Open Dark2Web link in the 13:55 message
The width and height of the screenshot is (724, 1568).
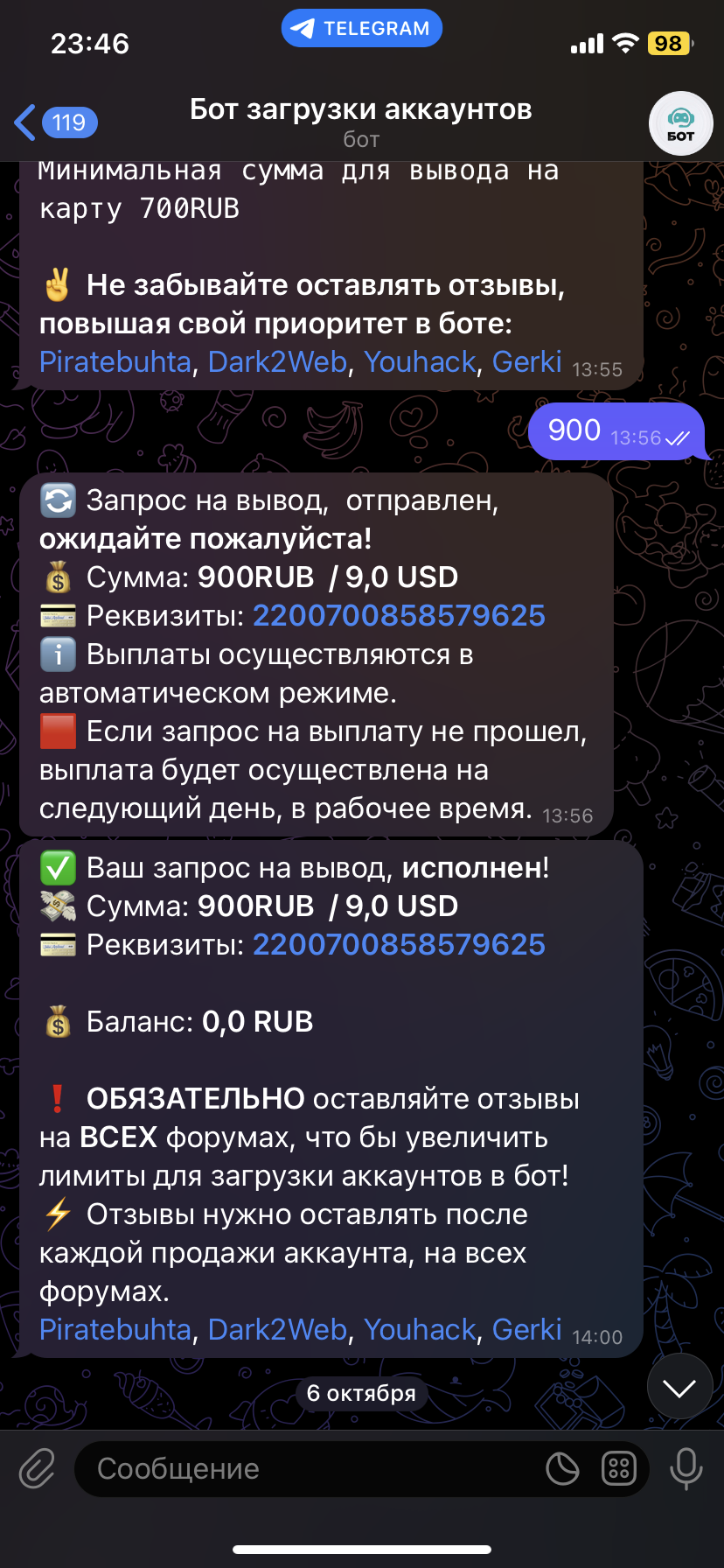tap(277, 362)
